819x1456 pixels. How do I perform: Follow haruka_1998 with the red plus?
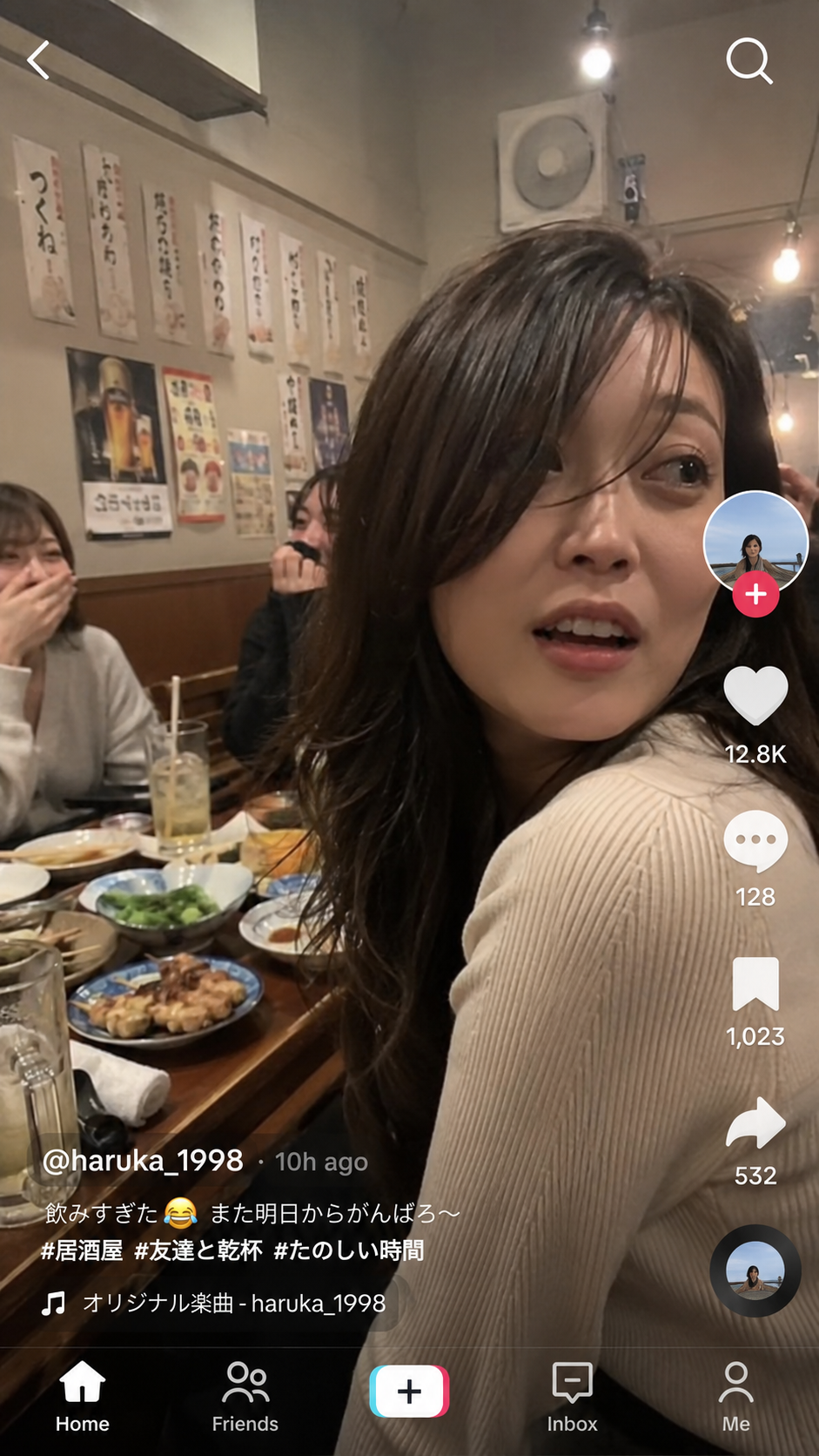pos(755,594)
